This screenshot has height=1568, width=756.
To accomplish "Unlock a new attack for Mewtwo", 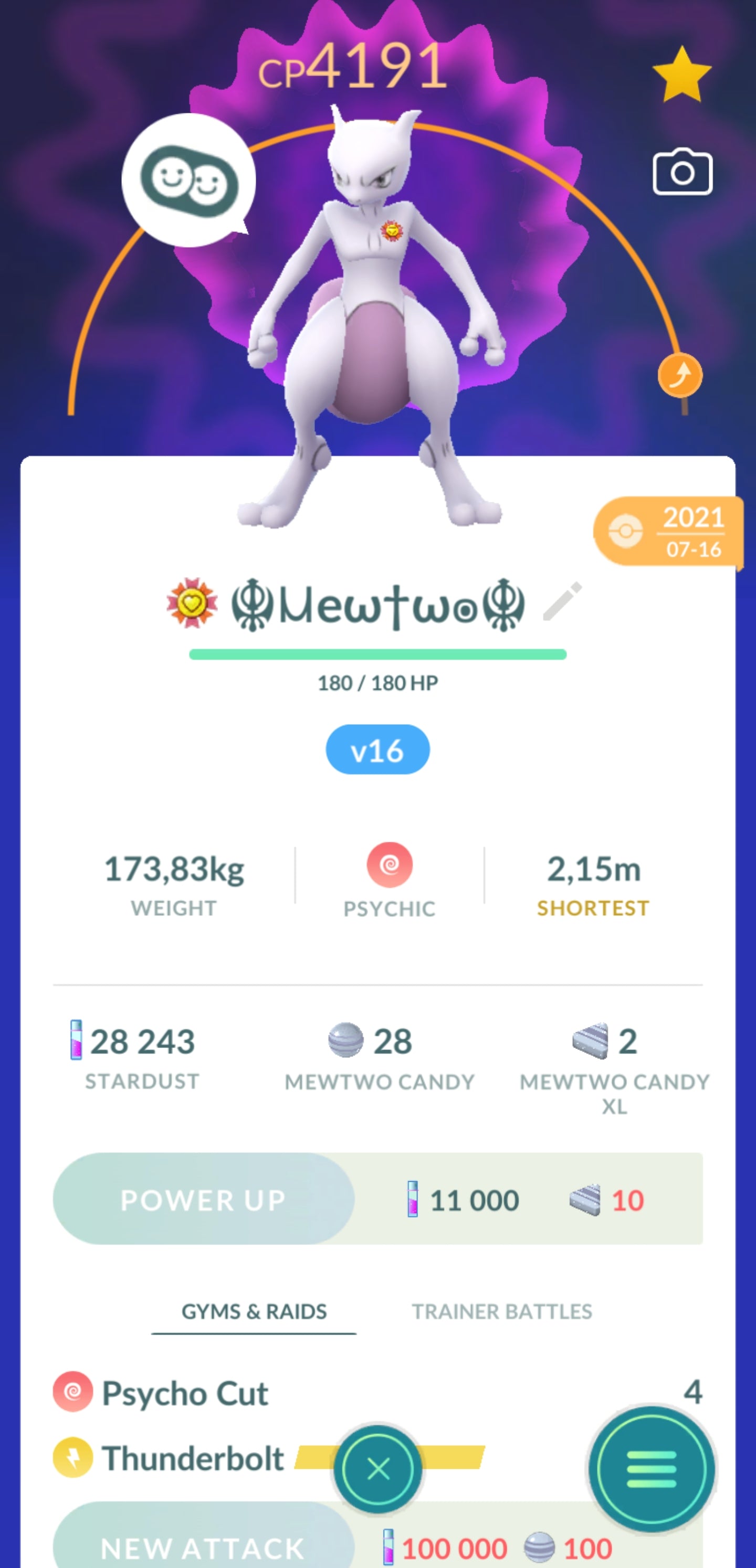I will [x=203, y=1544].
